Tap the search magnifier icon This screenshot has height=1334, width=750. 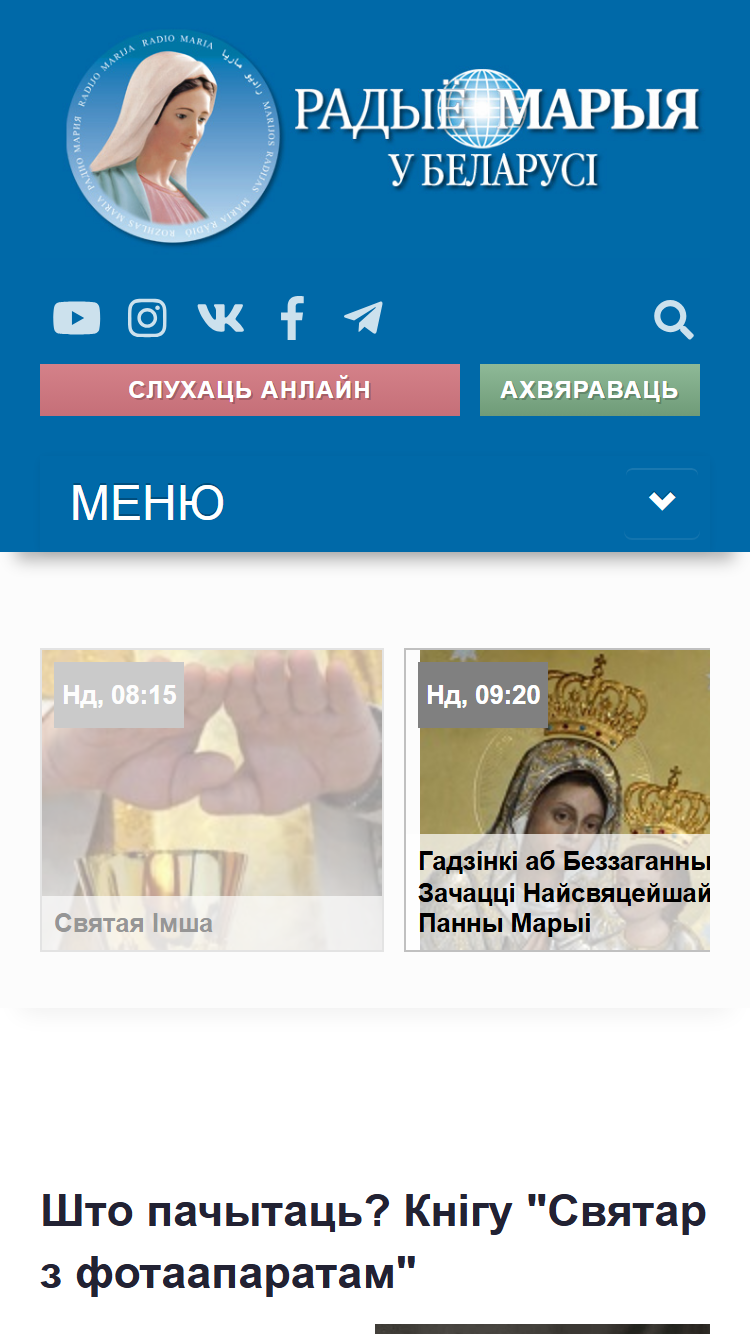[x=674, y=321]
